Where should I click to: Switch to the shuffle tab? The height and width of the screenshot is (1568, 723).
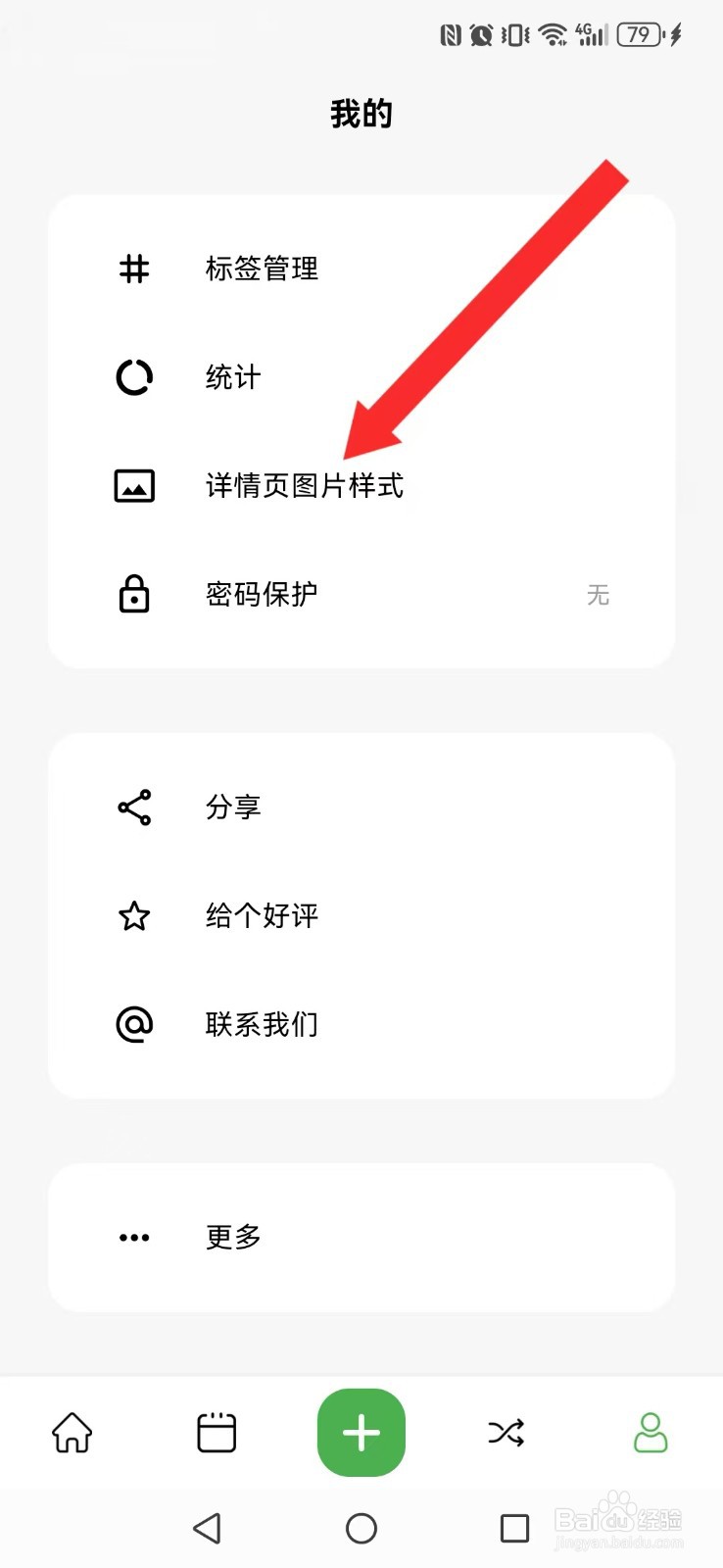pyautogui.click(x=506, y=1433)
